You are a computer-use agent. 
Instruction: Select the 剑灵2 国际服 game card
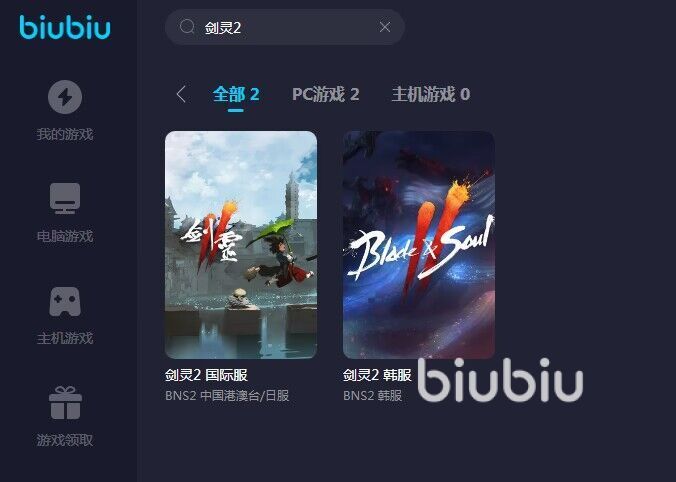pyautogui.click(x=241, y=245)
